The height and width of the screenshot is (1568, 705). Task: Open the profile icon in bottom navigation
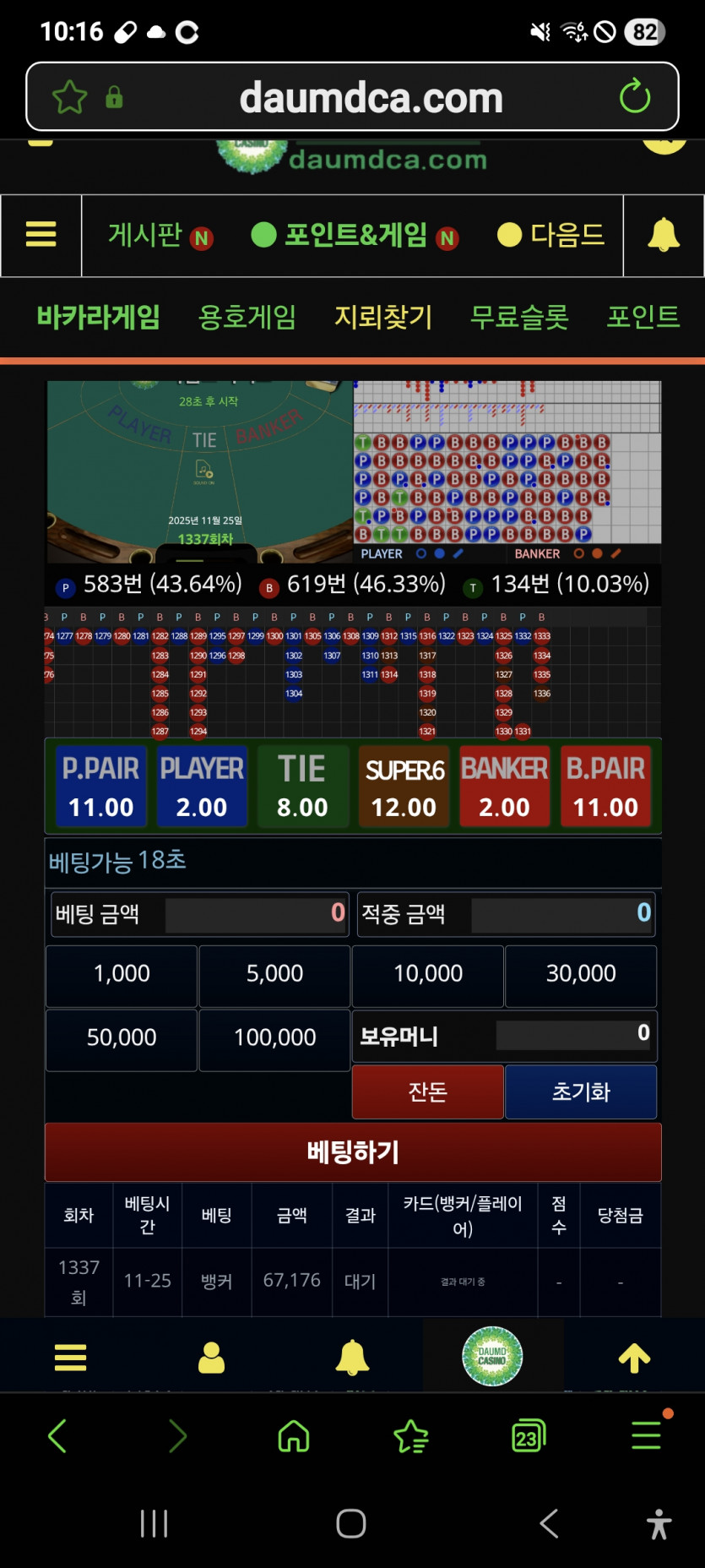click(x=211, y=1357)
